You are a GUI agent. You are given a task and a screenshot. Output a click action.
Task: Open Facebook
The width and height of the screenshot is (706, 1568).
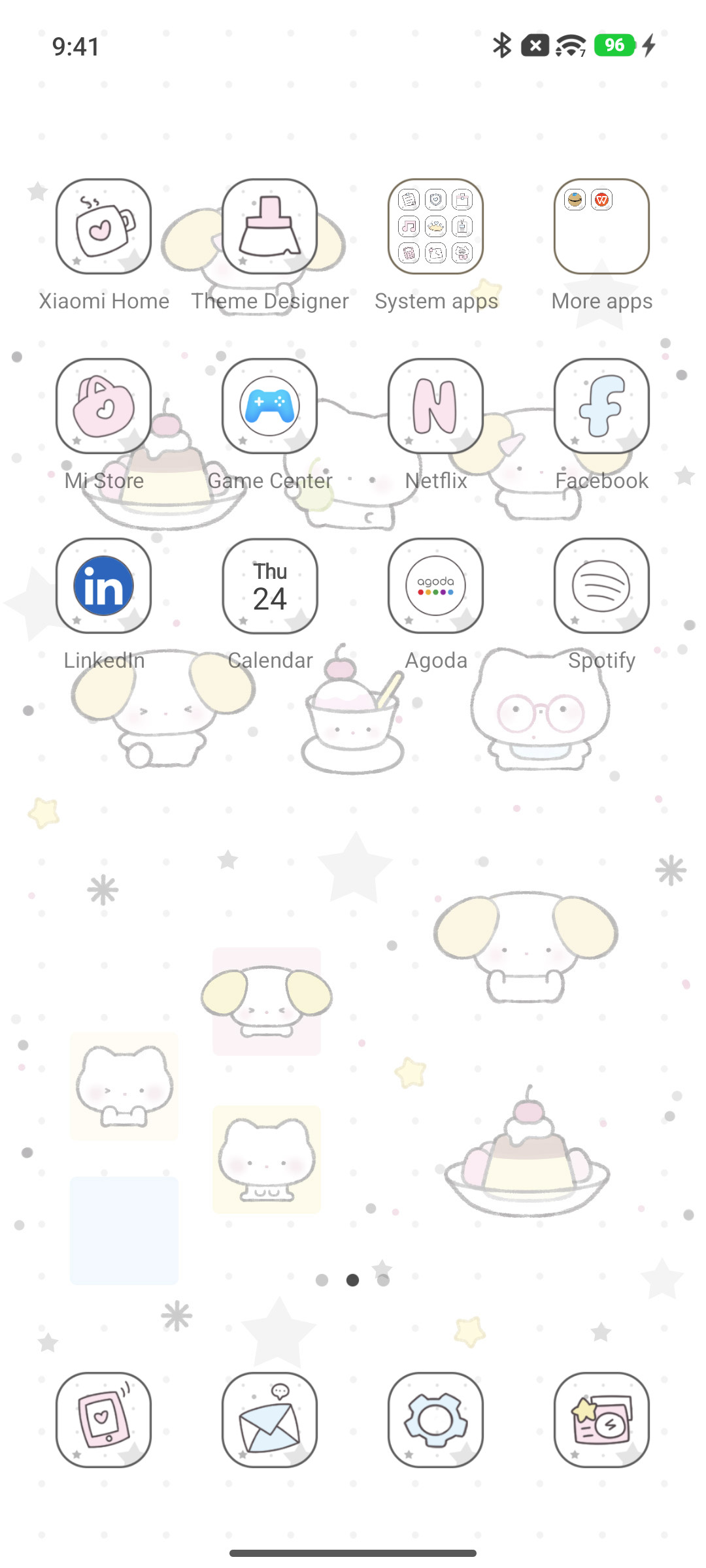pos(601,406)
